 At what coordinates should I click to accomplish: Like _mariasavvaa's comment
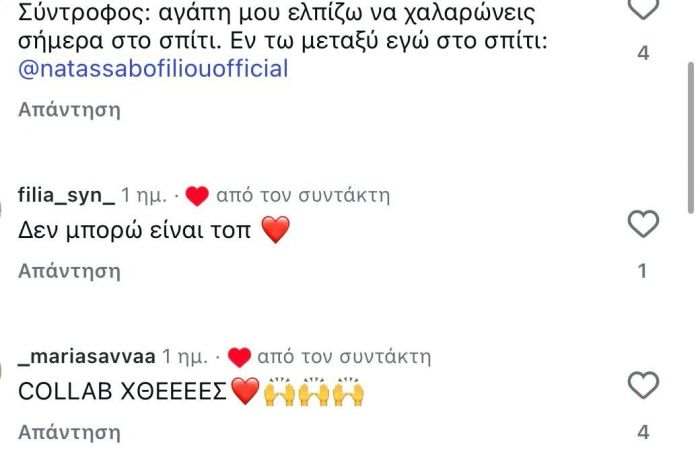point(643,385)
